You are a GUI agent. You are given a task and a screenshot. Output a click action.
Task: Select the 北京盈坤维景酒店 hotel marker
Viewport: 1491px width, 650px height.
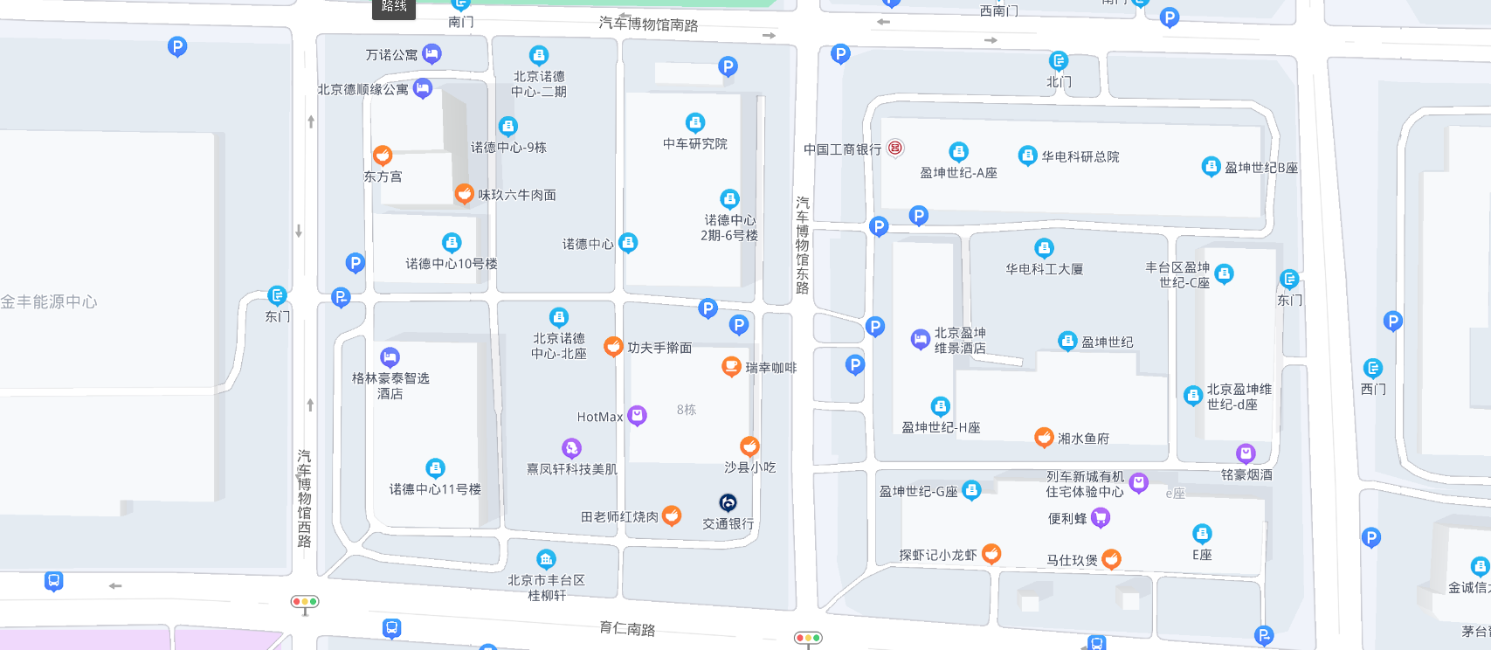920,340
